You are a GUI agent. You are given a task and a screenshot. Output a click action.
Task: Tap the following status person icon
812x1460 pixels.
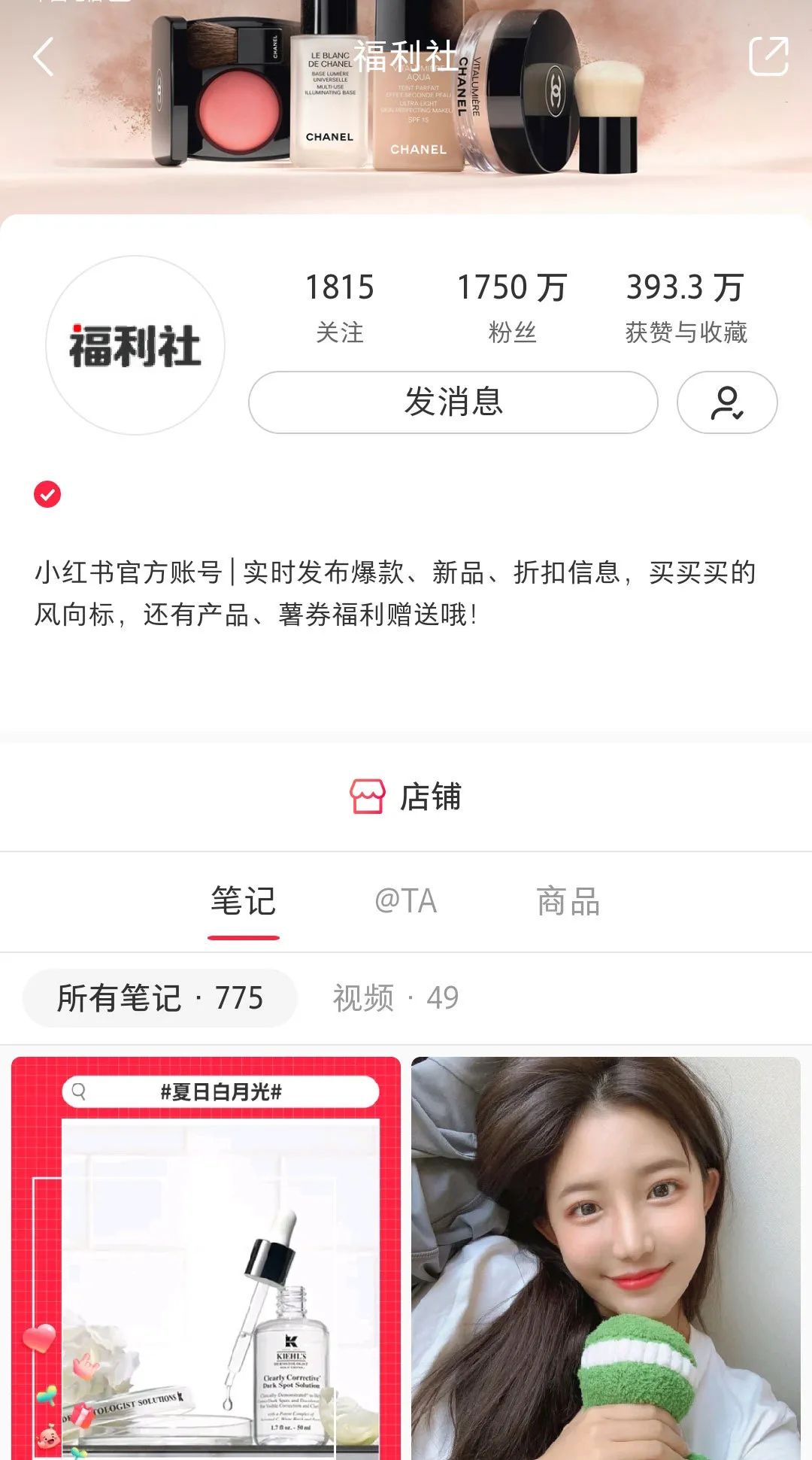pos(727,402)
